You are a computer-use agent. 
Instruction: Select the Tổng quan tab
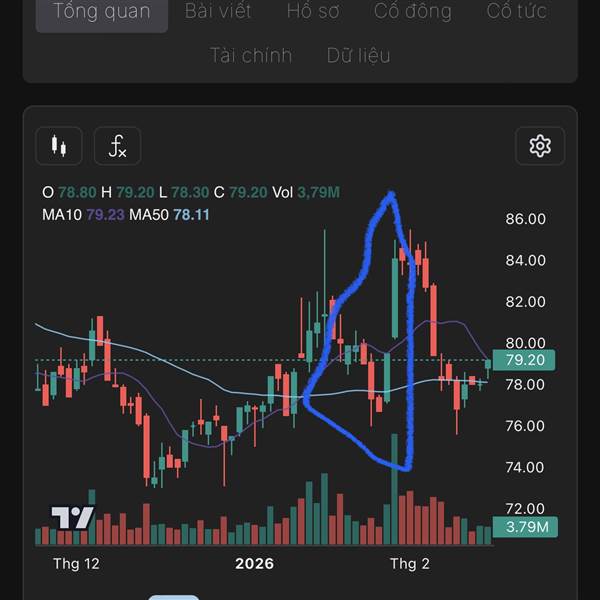(x=102, y=12)
